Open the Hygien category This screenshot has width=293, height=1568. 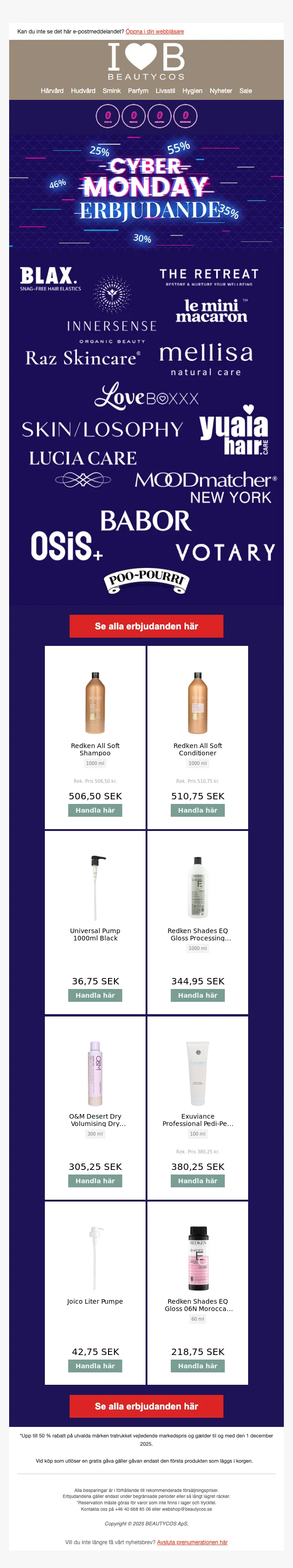tap(192, 91)
